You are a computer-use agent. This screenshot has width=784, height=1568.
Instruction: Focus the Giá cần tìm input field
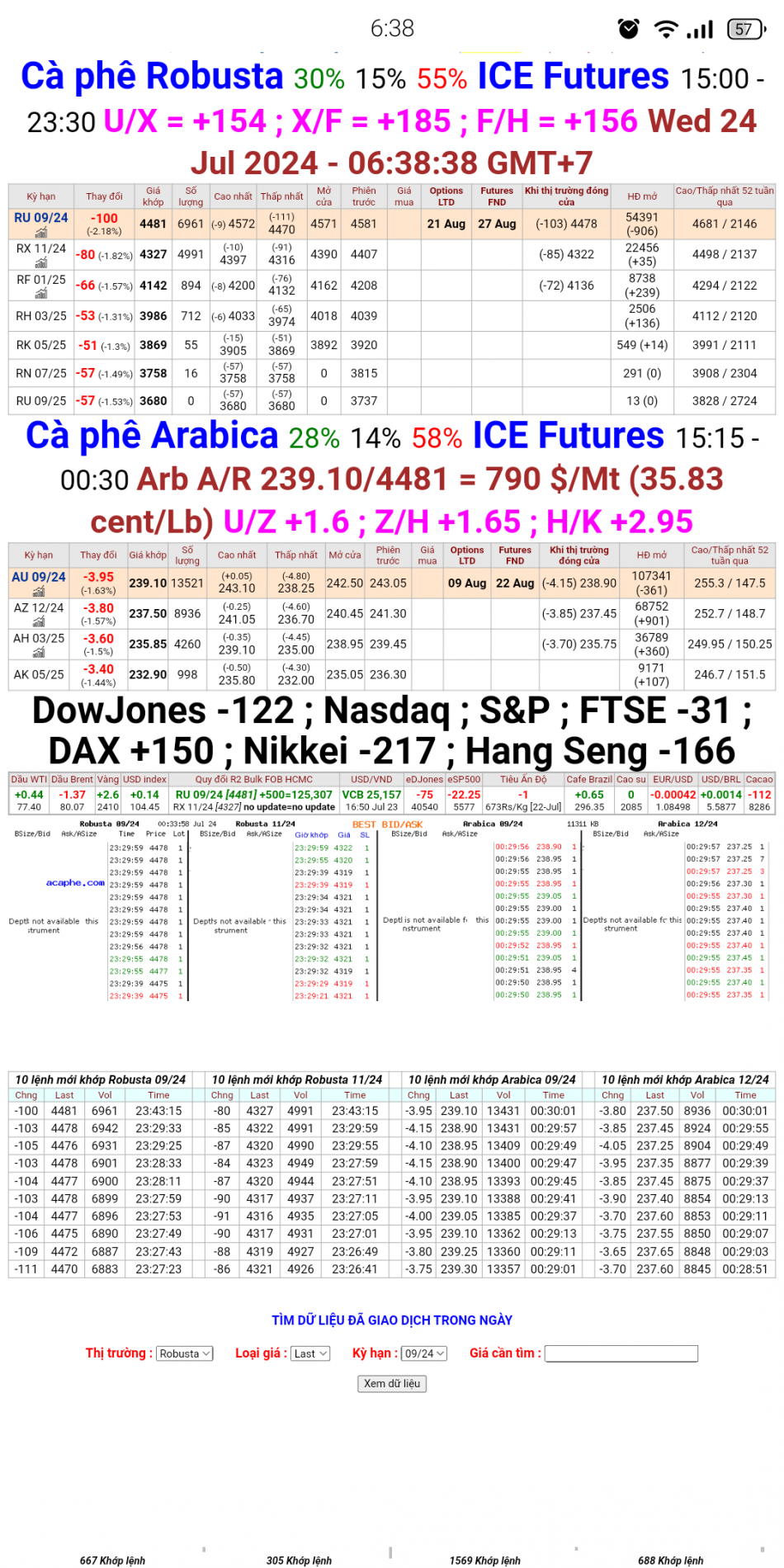click(621, 1353)
